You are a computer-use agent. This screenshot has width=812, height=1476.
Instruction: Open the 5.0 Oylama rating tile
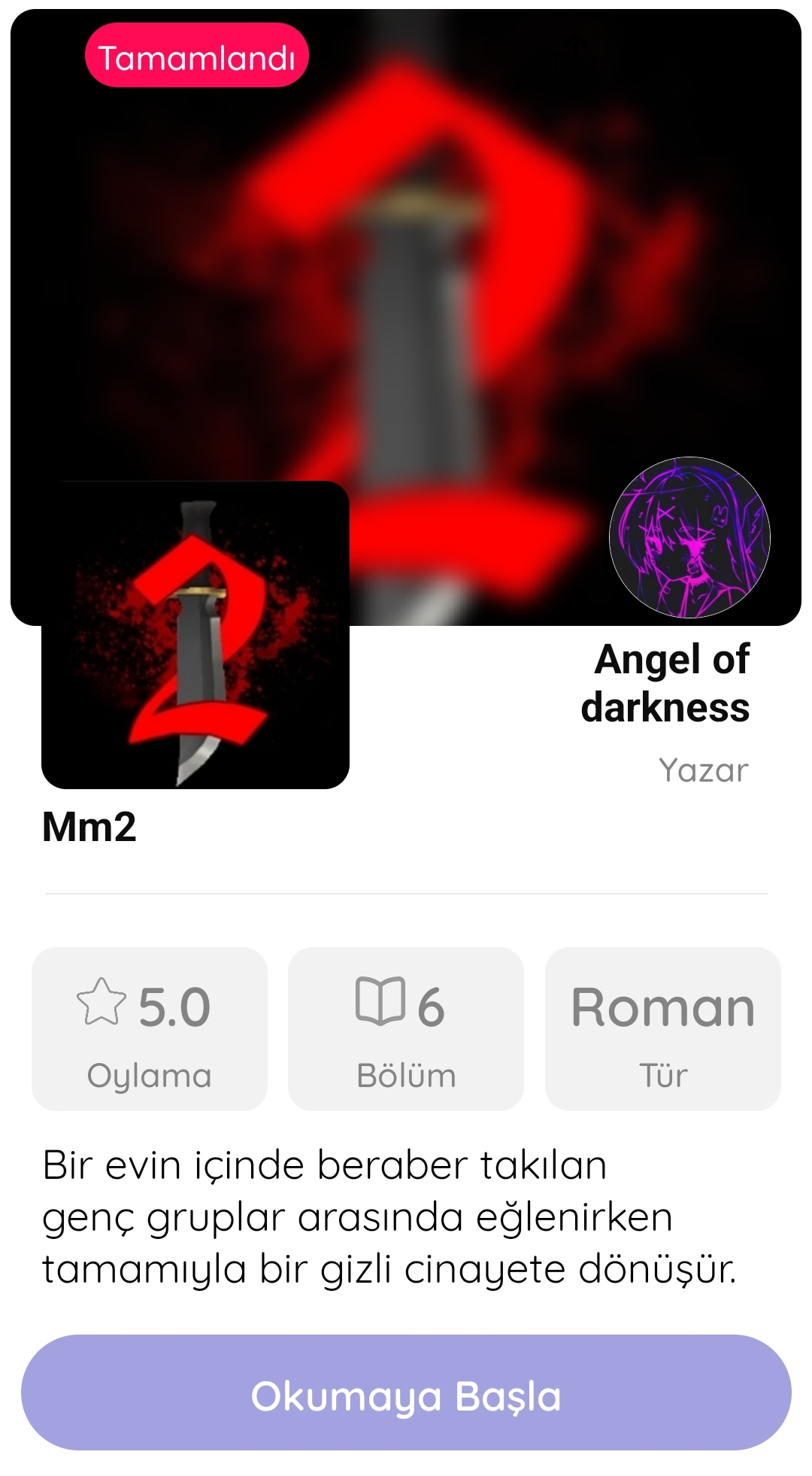coord(150,1029)
